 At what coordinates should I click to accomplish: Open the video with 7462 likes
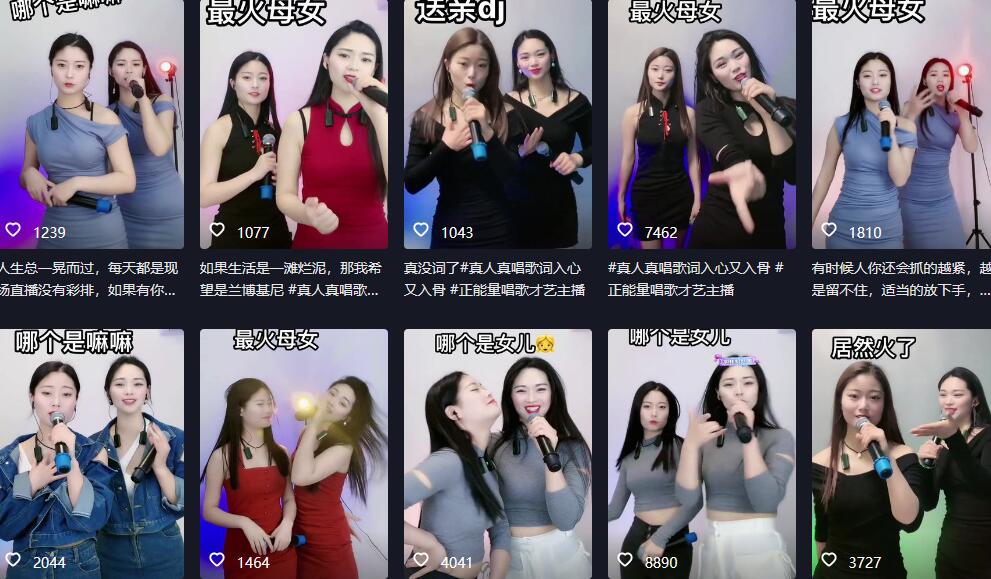(702, 125)
